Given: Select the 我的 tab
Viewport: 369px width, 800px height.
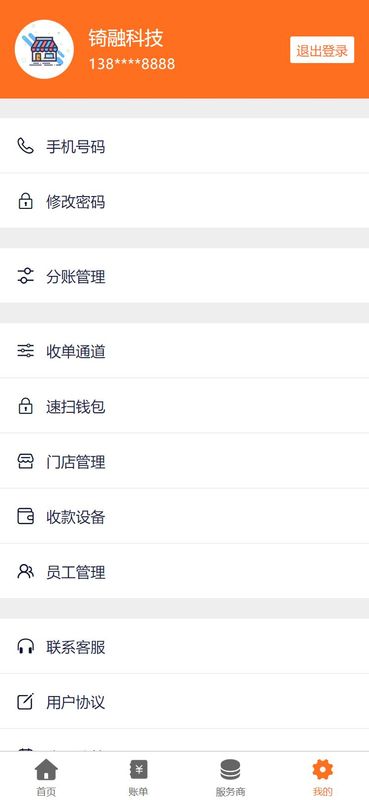Looking at the screenshot, I should 323,778.
